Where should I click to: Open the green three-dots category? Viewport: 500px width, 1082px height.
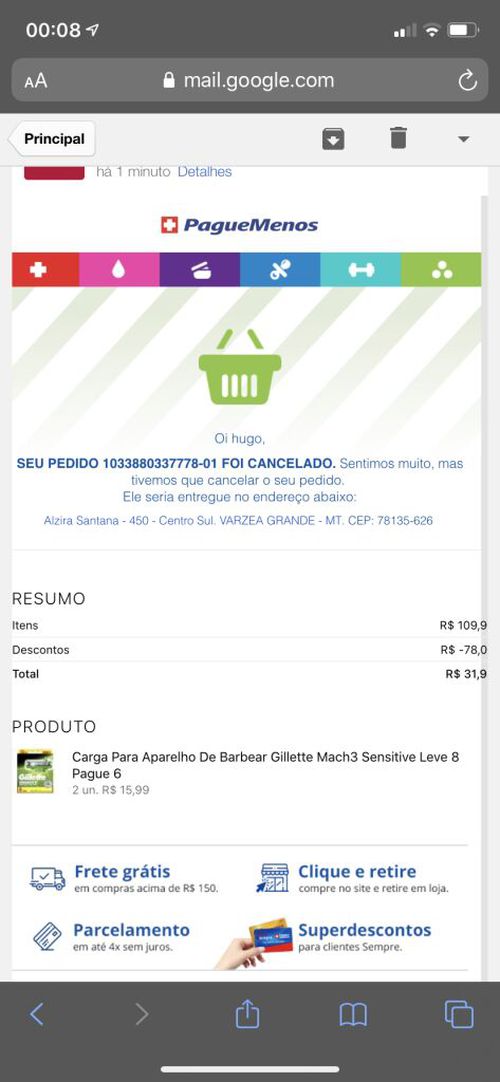point(441,270)
